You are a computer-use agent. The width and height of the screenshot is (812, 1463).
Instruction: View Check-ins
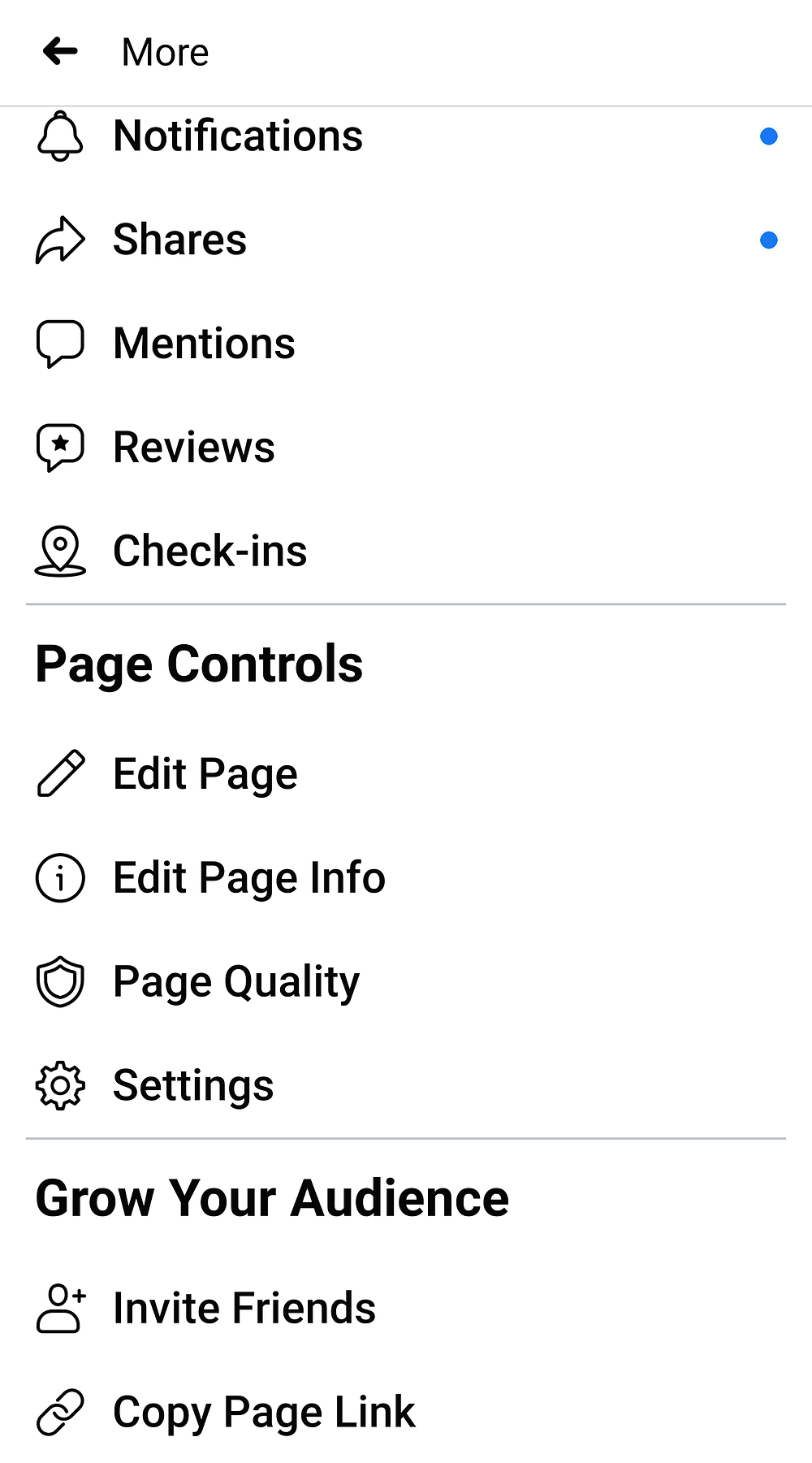[x=406, y=552]
